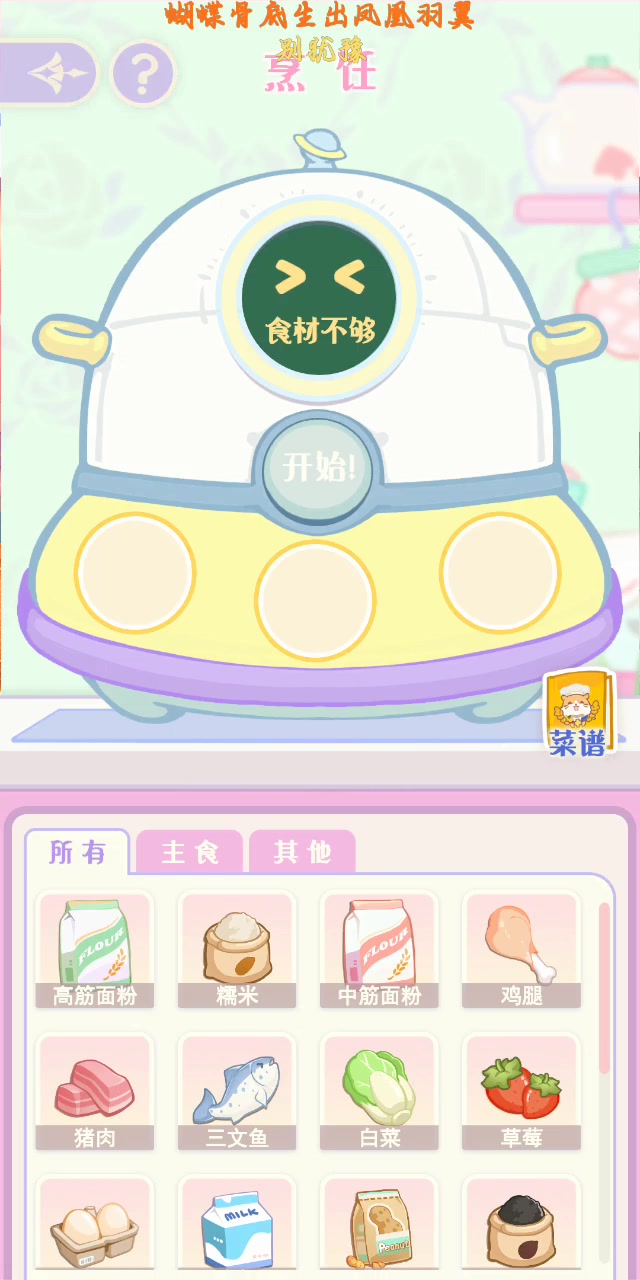Pick the 草莓 ingredient
Image resolution: width=640 pixels, height=1280 pixels.
[521, 1092]
